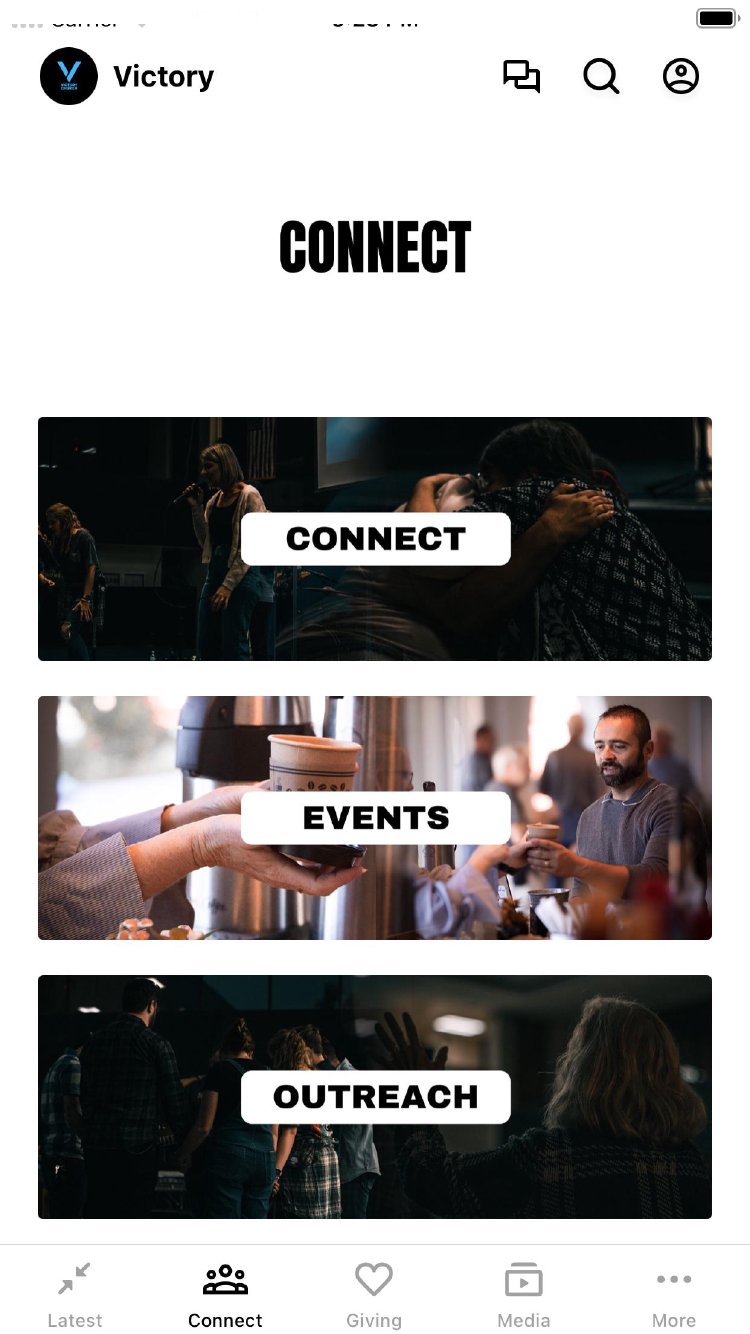Image resolution: width=750 pixels, height=1334 pixels.
Task: Open the Events card
Action: [375, 818]
